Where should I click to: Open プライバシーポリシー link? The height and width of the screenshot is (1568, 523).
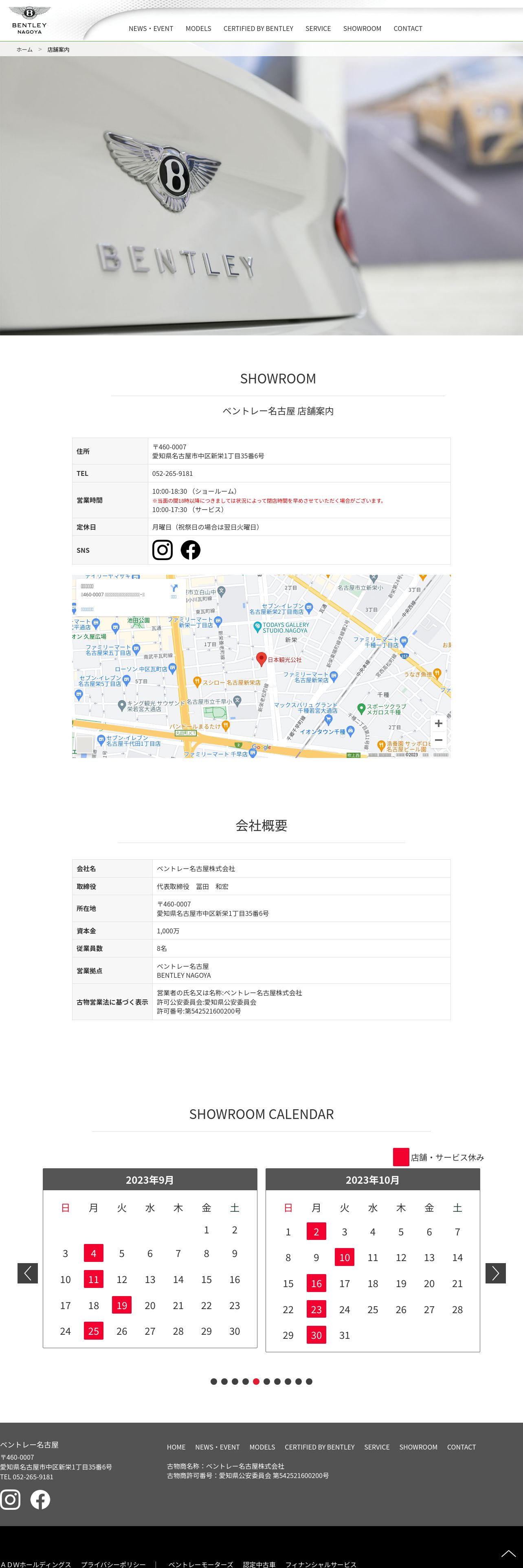click(x=113, y=1564)
